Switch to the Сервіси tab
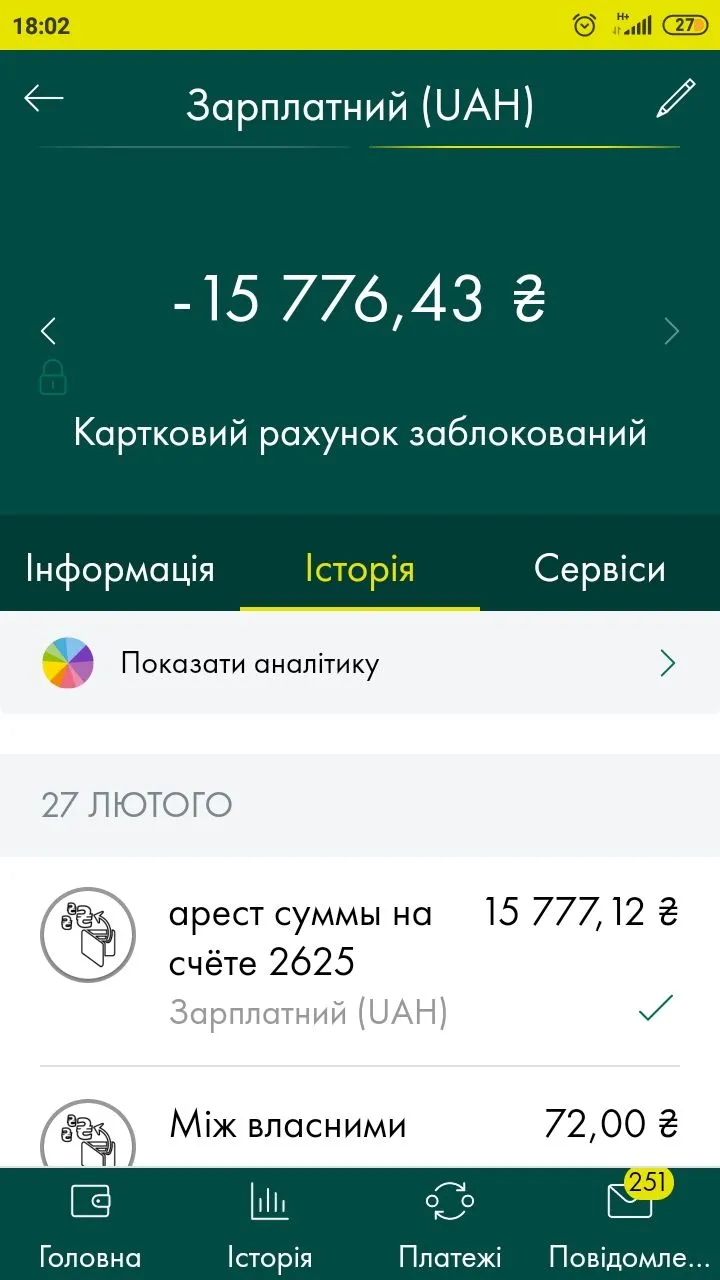 (599, 569)
